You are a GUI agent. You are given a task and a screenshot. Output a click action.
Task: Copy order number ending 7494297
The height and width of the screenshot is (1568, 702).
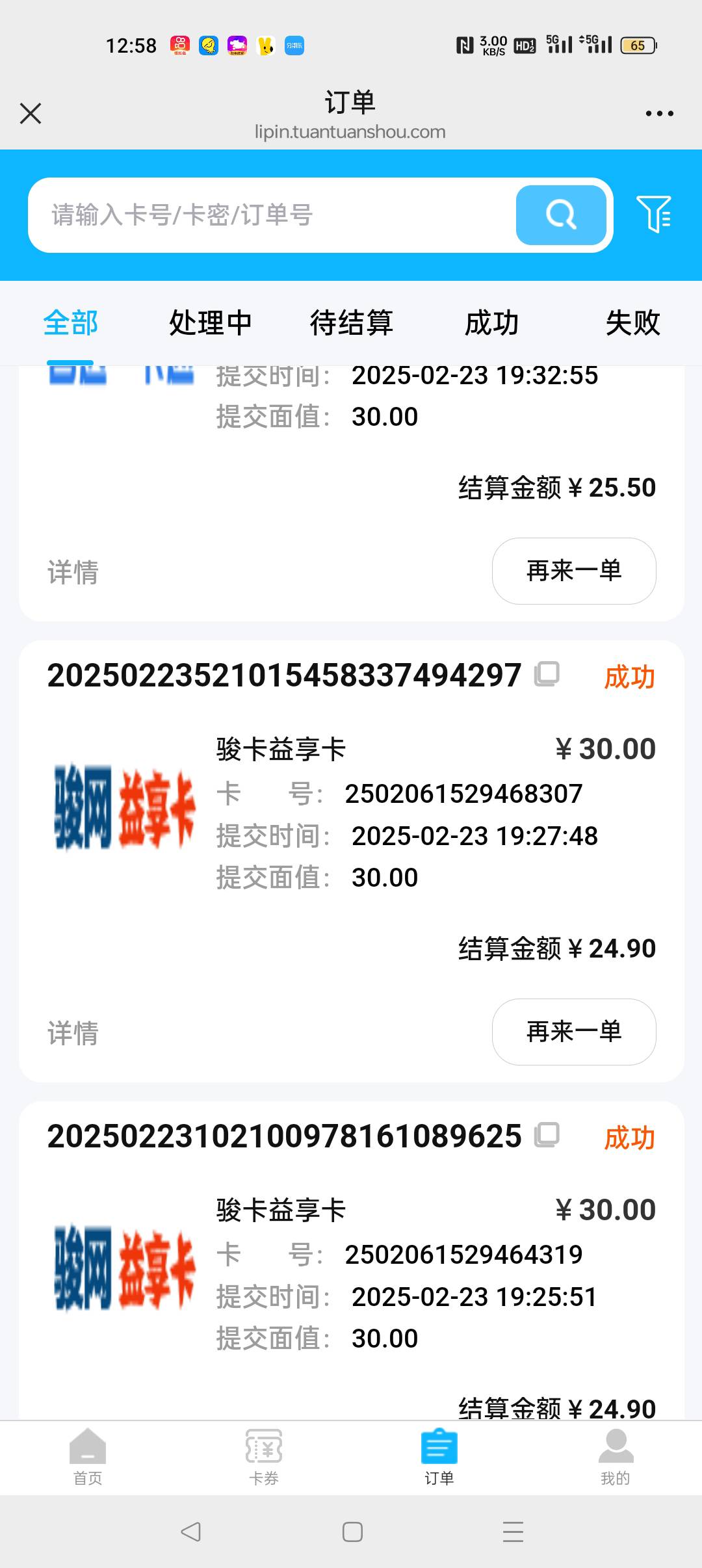(547, 674)
